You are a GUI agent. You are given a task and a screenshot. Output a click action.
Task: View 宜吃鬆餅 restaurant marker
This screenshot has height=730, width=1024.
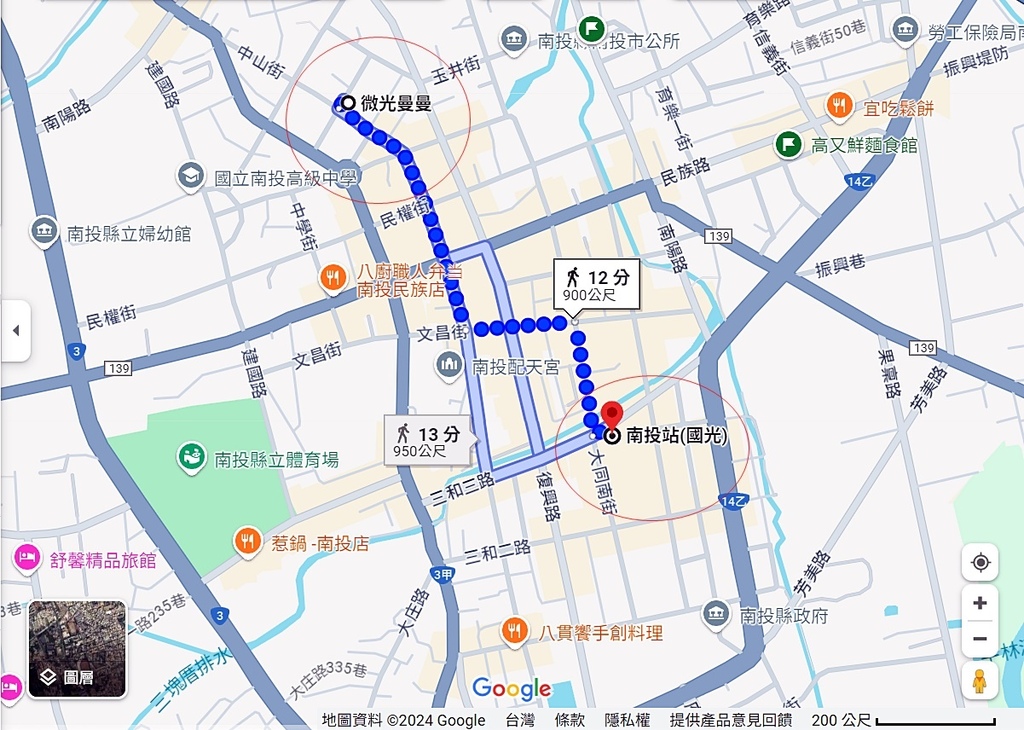tap(839, 106)
